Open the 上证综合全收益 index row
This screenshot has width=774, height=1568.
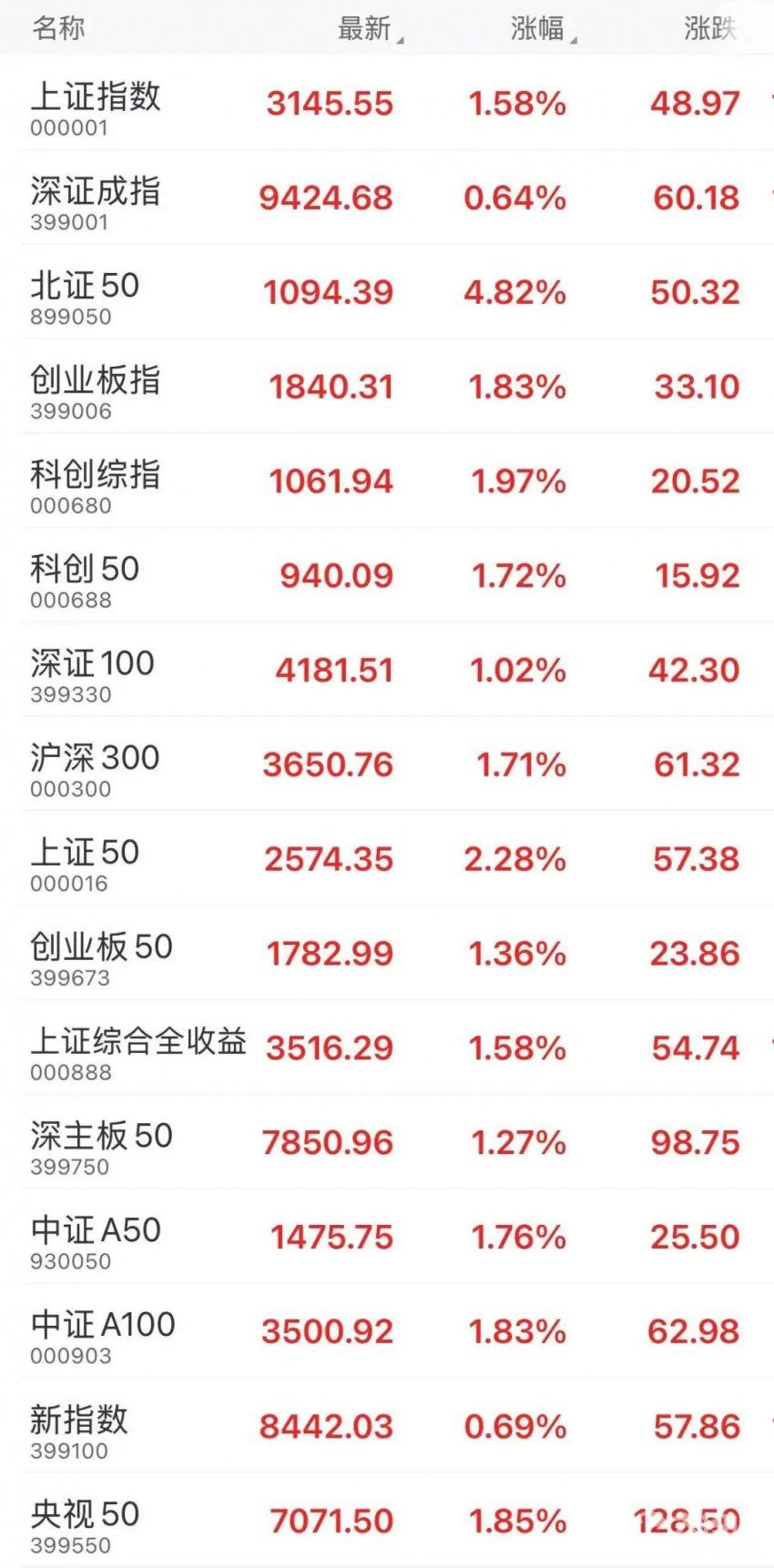coord(387,1048)
